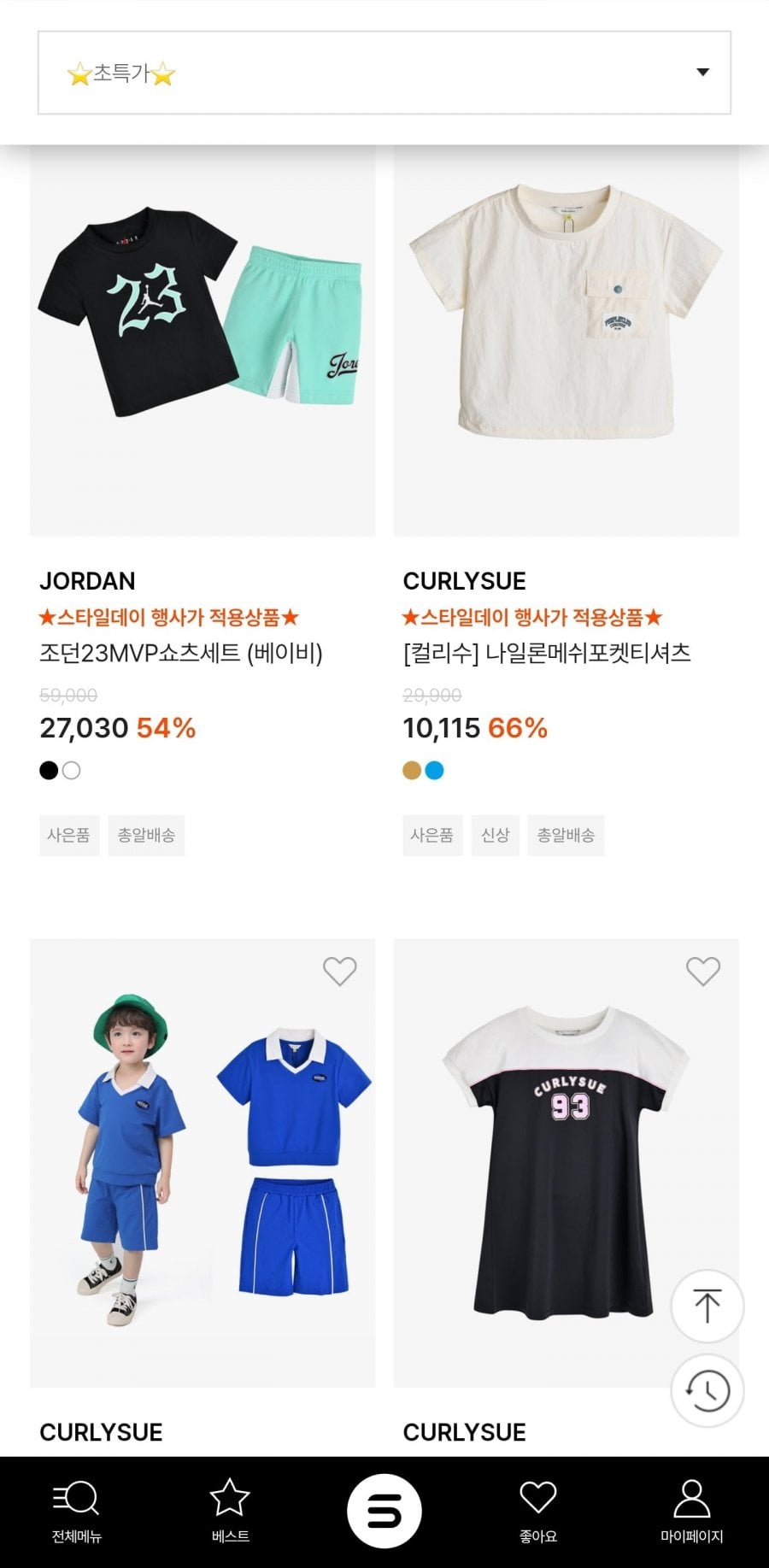Select the black color swatch for Jordan set

pos(49,771)
